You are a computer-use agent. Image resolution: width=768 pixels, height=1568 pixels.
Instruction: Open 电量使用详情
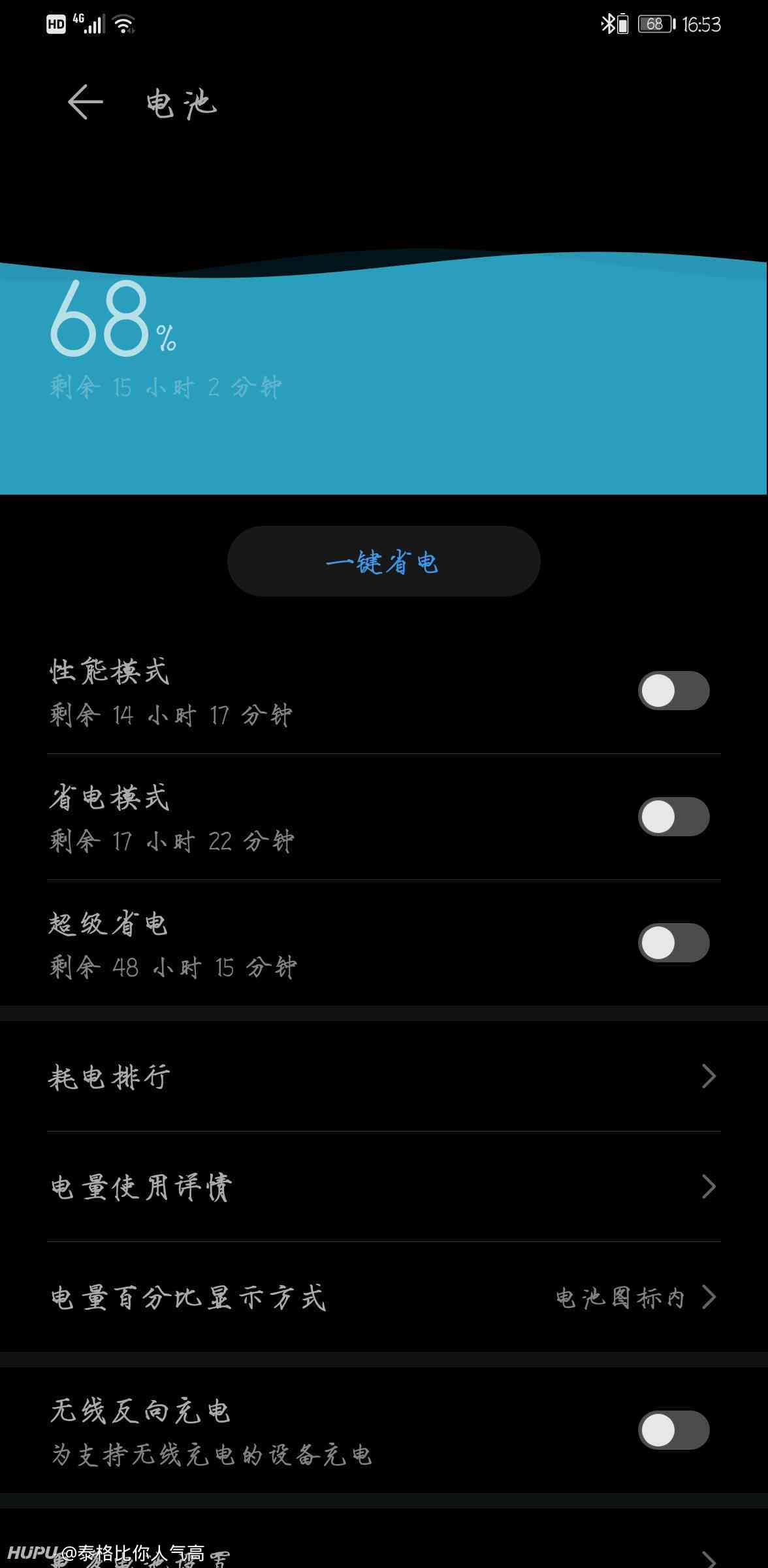(384, 1186)
